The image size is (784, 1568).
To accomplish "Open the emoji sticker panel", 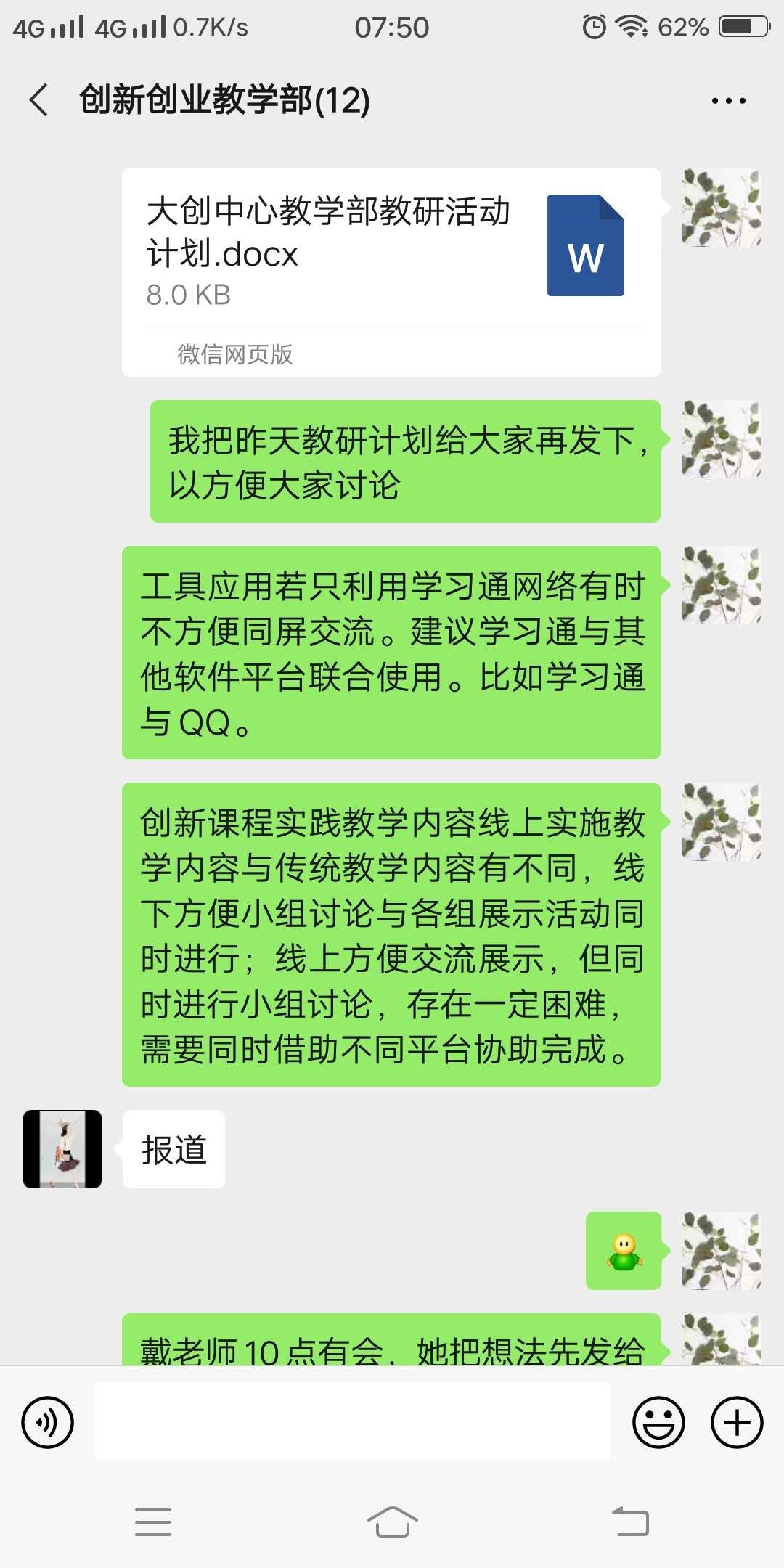I will [x=658, y=1422].
